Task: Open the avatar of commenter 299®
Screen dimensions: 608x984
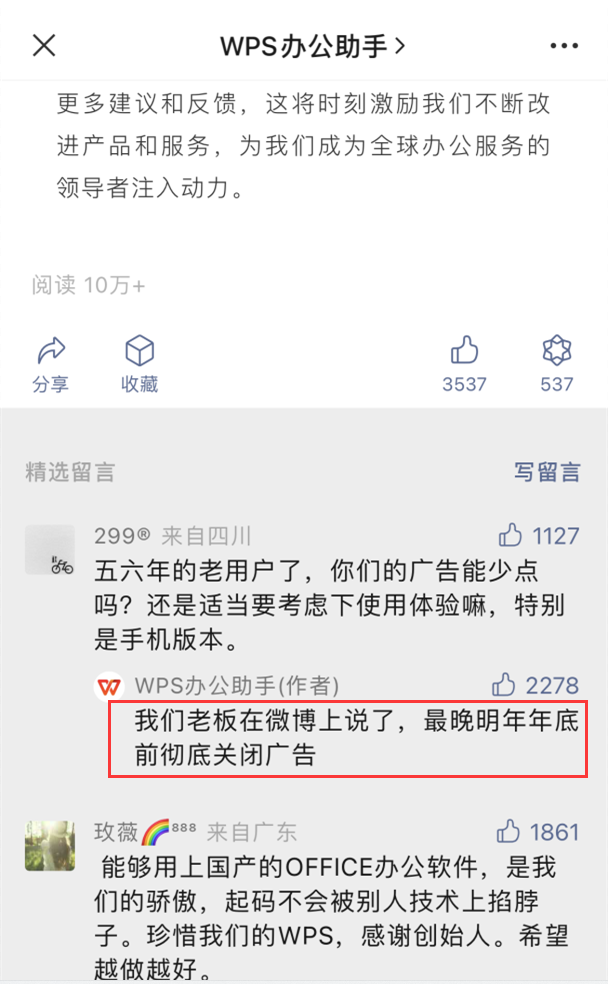Action: tap(49, 549)
